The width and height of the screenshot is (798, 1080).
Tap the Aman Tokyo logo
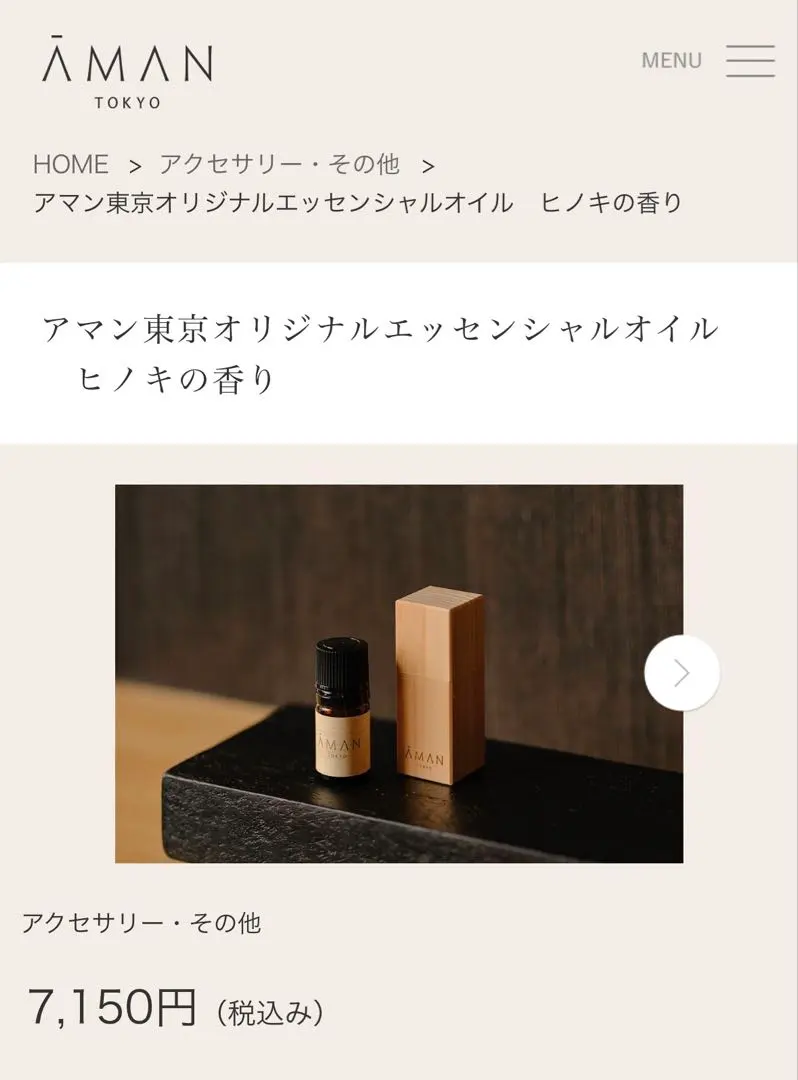[127, 72]
